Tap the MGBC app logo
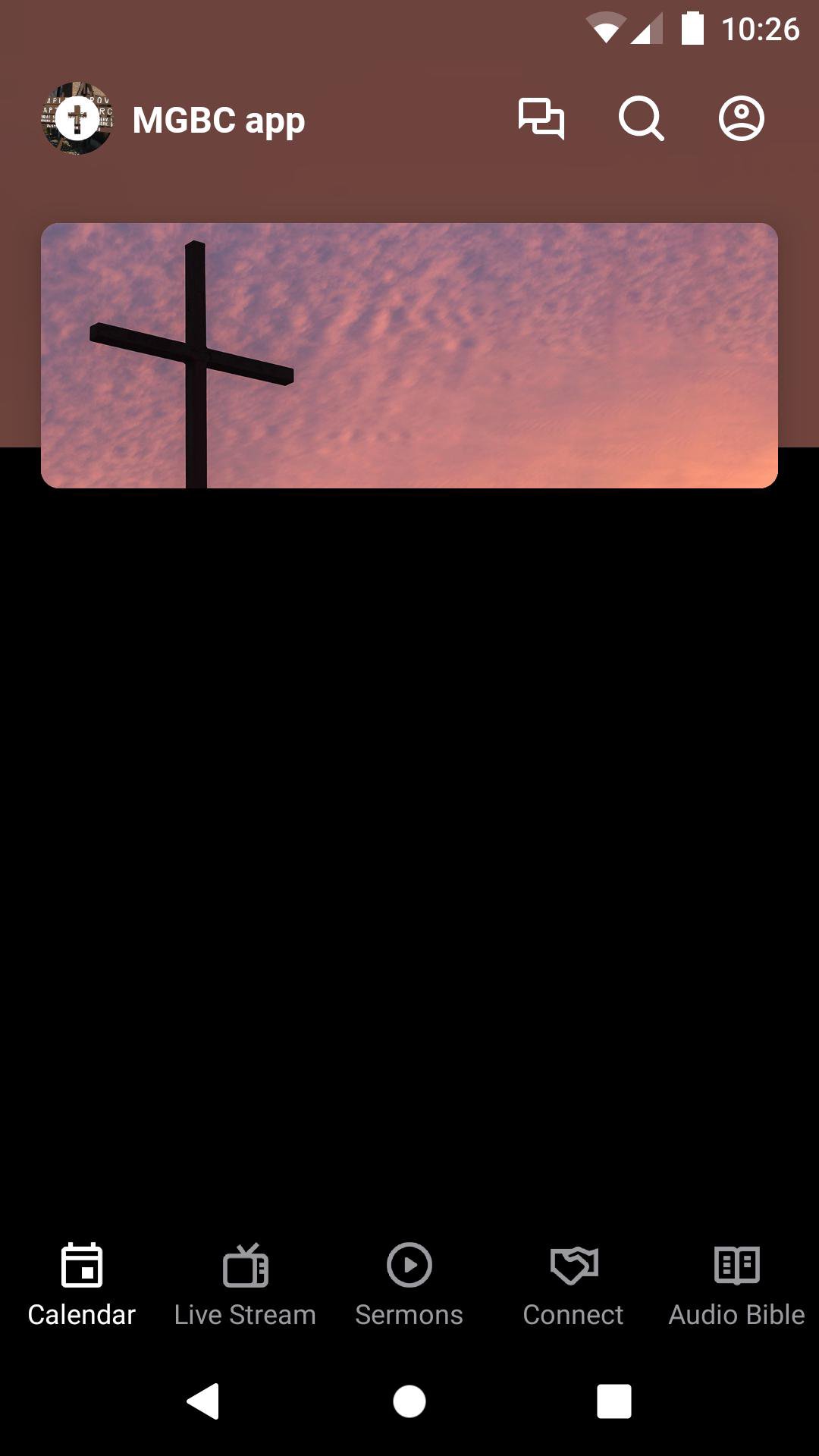 77,119
